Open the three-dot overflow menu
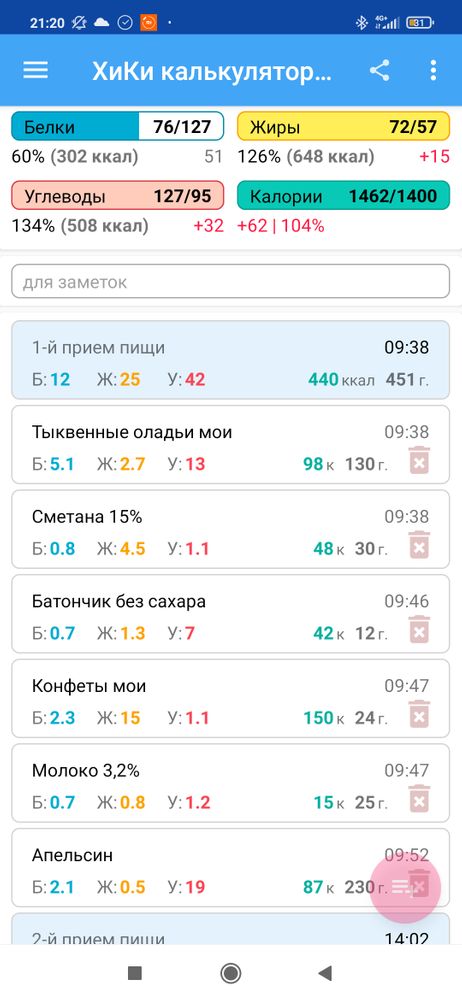Screen dimensions: 462x1000 coord(434,70)
